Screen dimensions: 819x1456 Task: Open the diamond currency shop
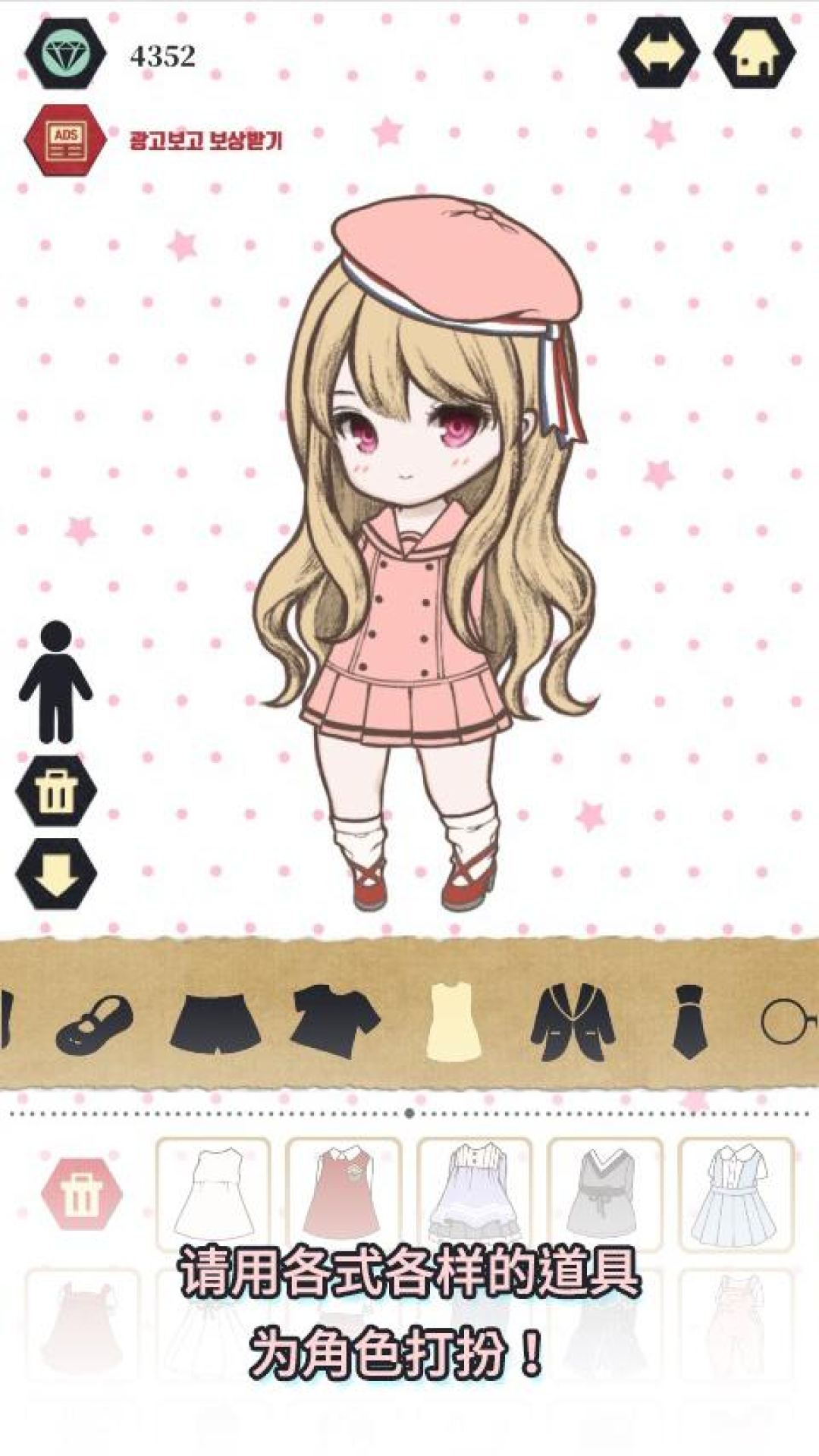point(65,53)
